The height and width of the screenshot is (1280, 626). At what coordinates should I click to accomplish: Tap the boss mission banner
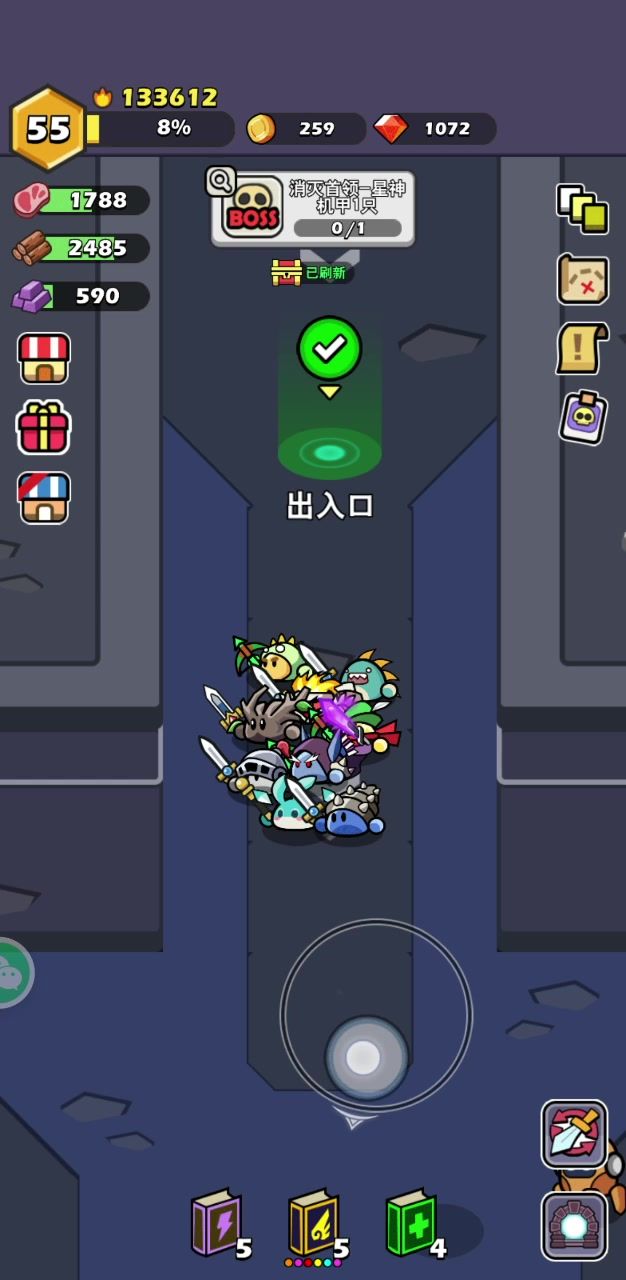(x=313, y=208)
